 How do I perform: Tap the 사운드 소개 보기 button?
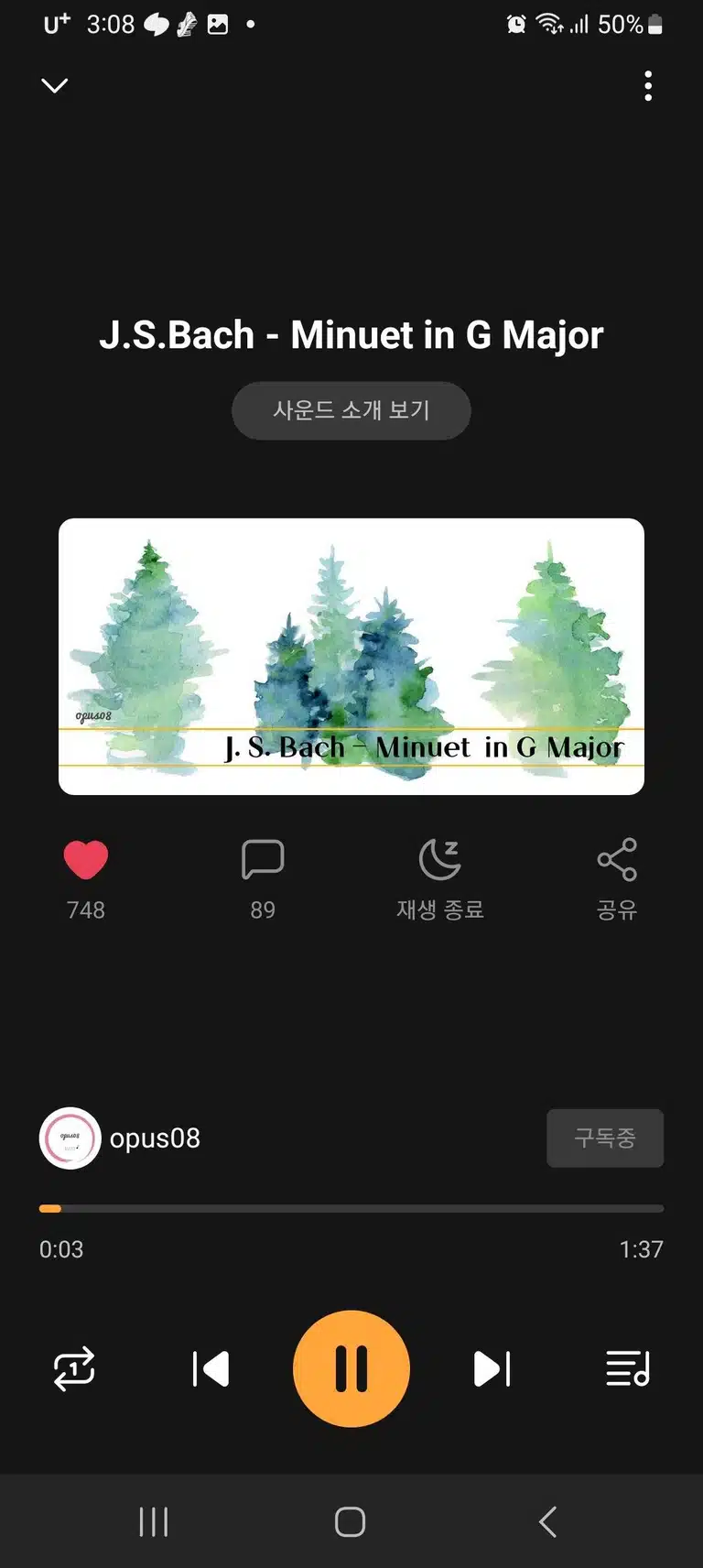coord(351,410)
